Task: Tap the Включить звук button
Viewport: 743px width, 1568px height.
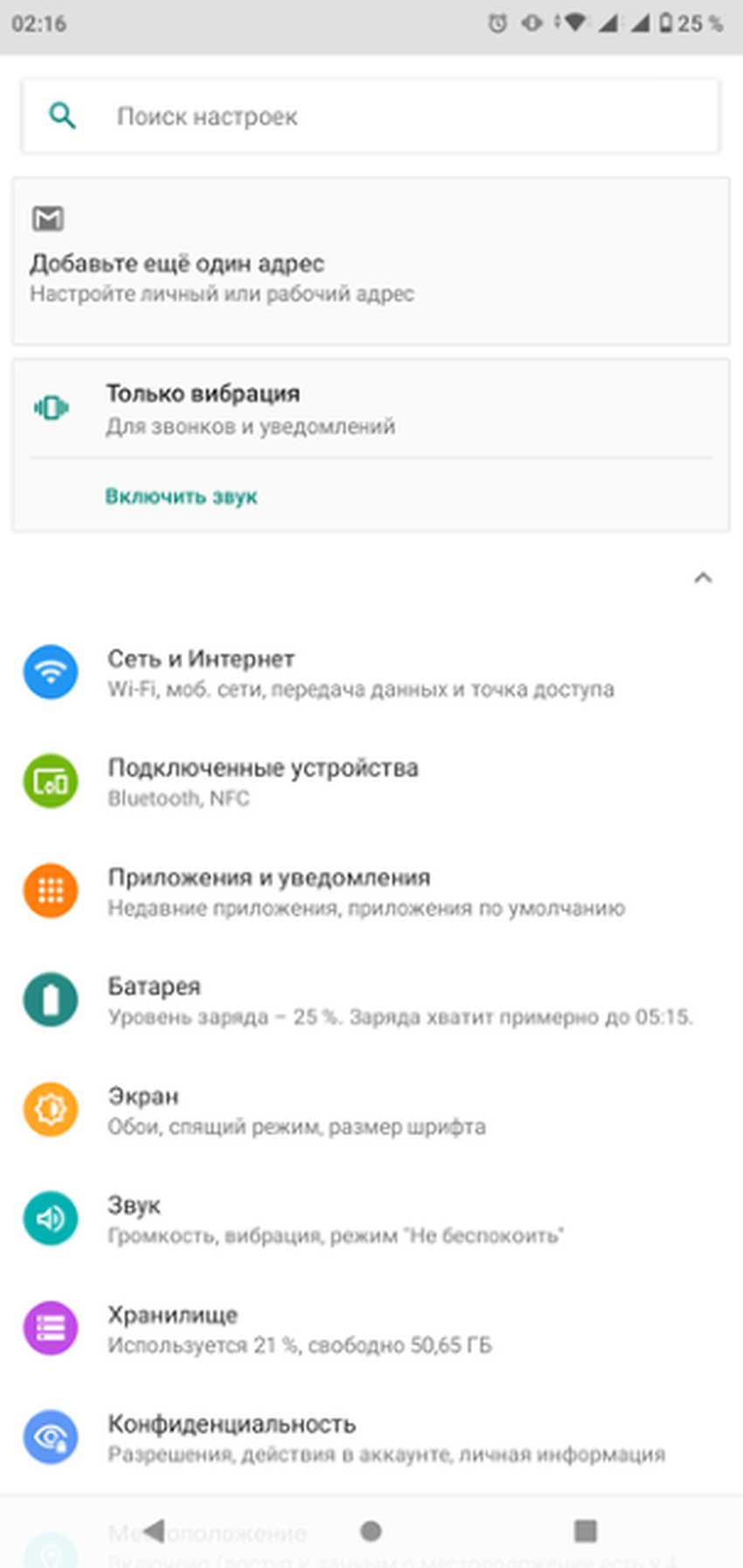Action: pos(181,496)
